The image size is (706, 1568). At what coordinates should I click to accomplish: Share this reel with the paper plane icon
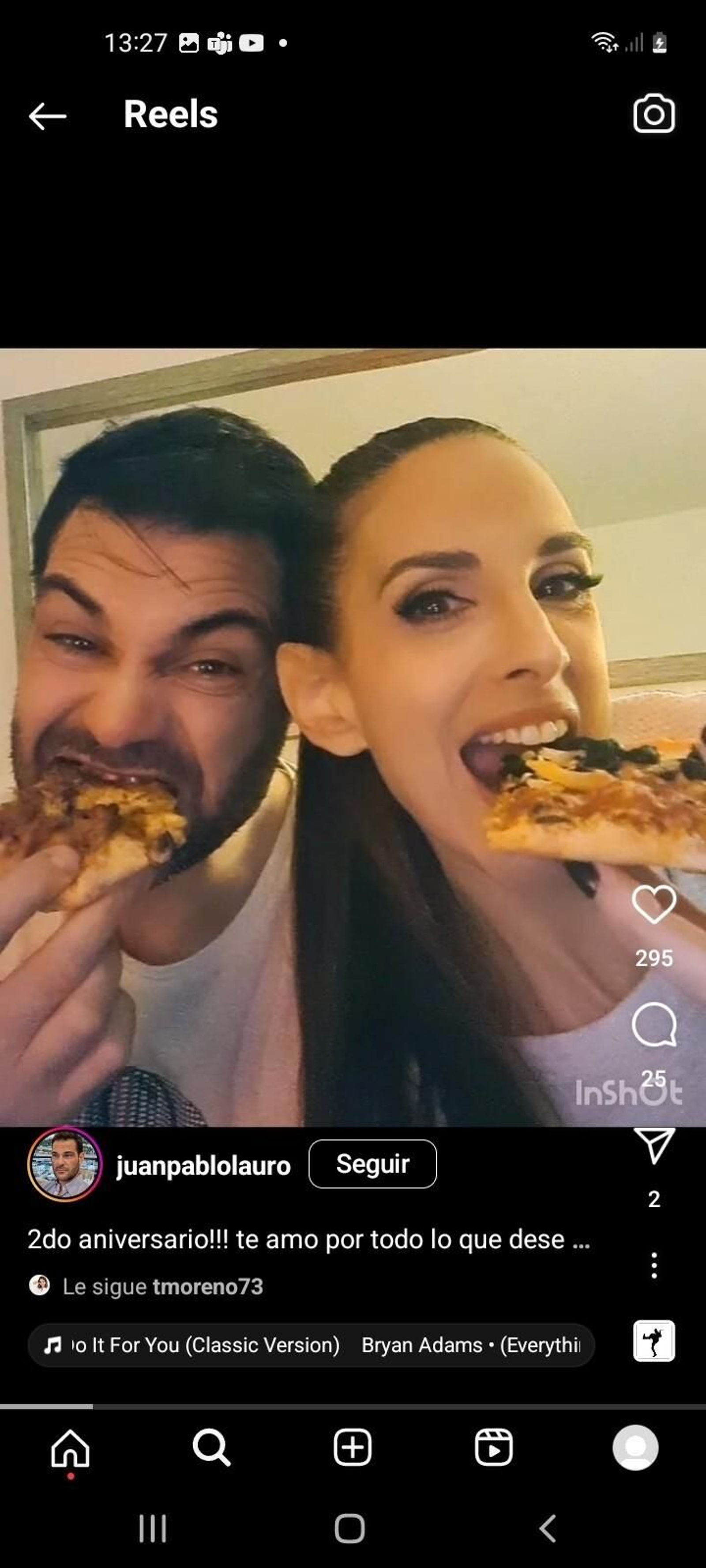653,1145
